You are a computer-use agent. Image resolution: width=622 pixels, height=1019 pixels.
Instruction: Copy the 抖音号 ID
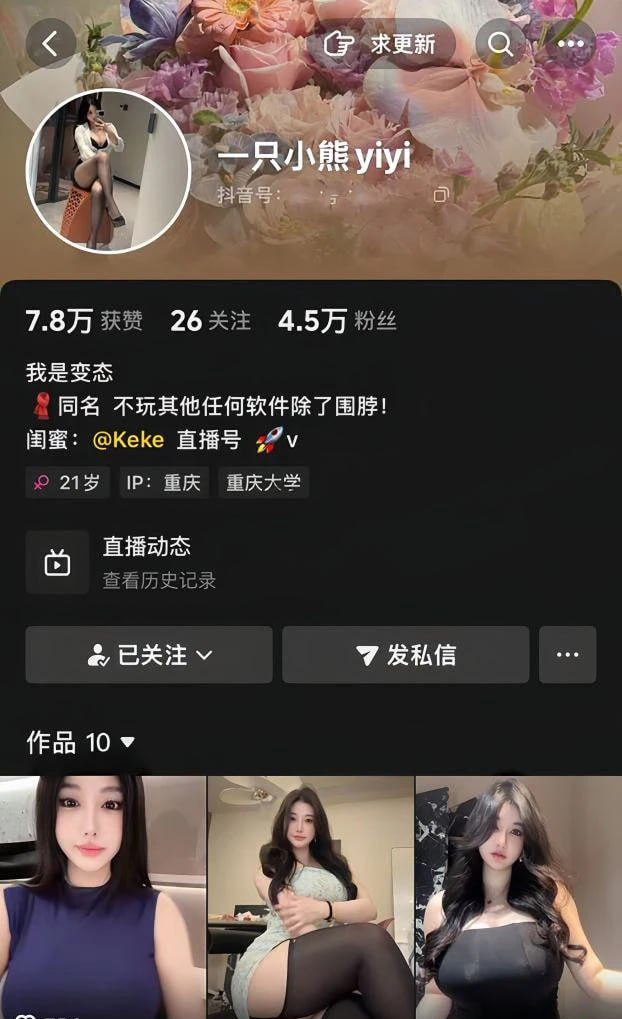(x=440, y=195)
